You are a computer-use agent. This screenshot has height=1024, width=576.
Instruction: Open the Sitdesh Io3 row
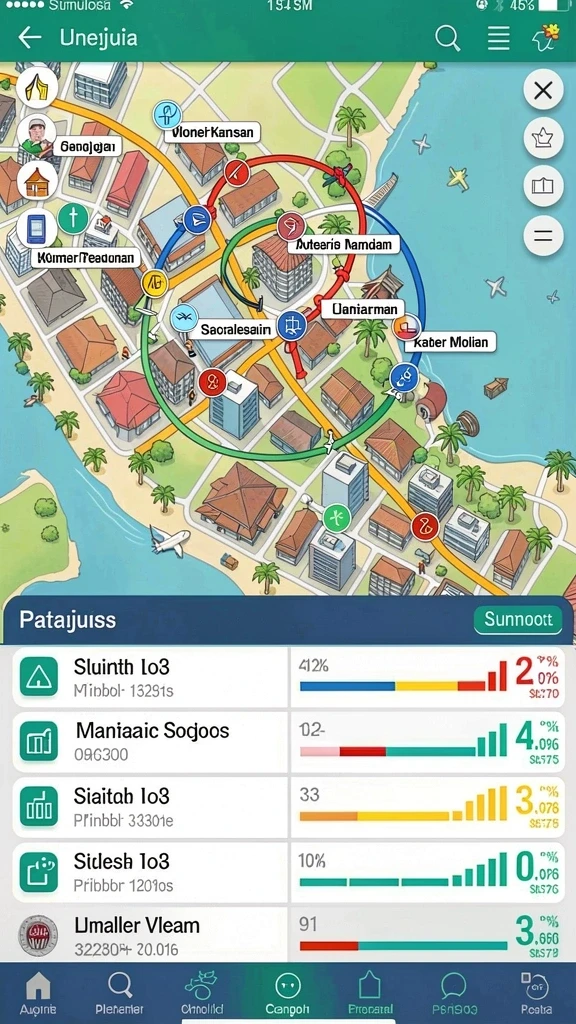pos(287,872)
